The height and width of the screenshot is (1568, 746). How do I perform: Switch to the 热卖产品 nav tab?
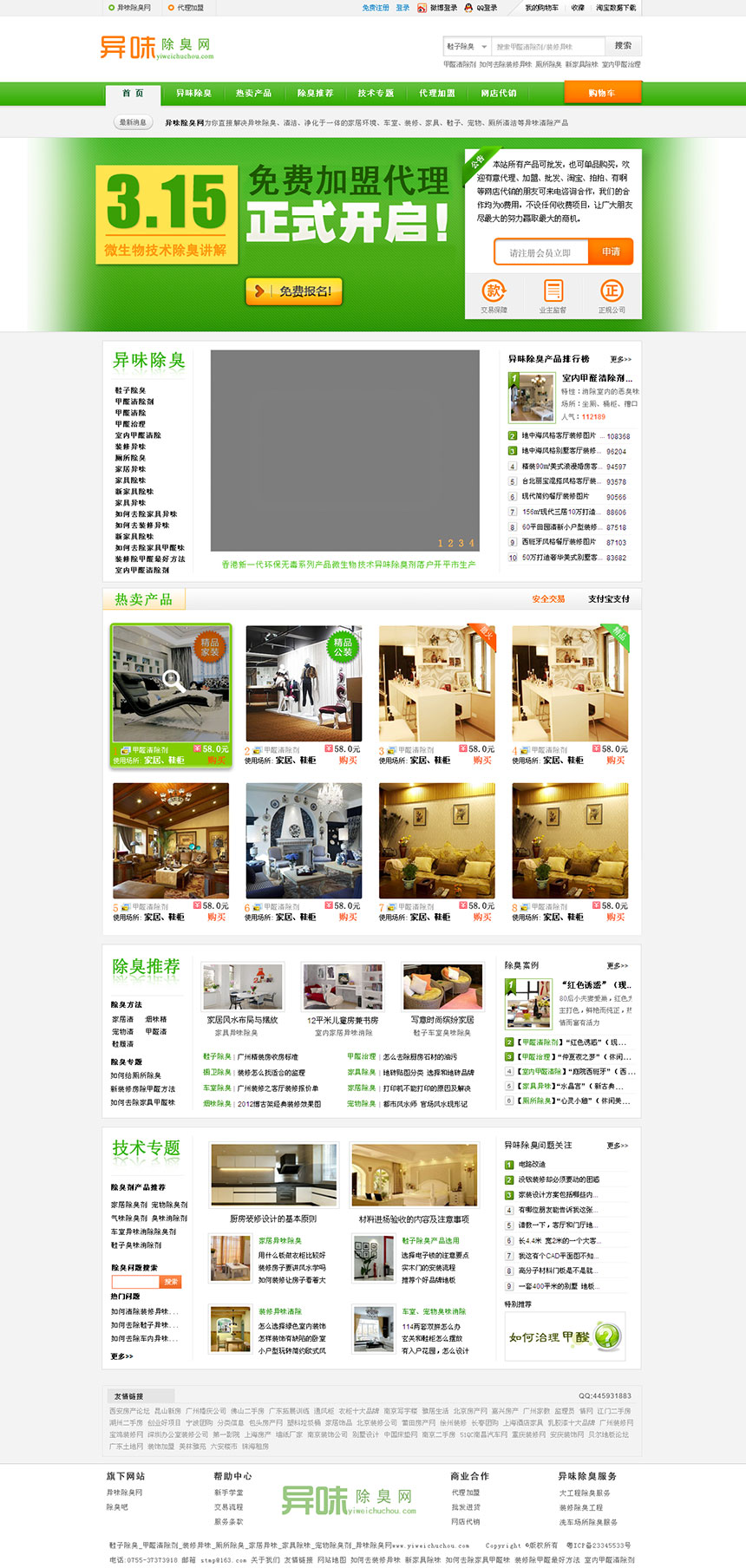(253, 93)
